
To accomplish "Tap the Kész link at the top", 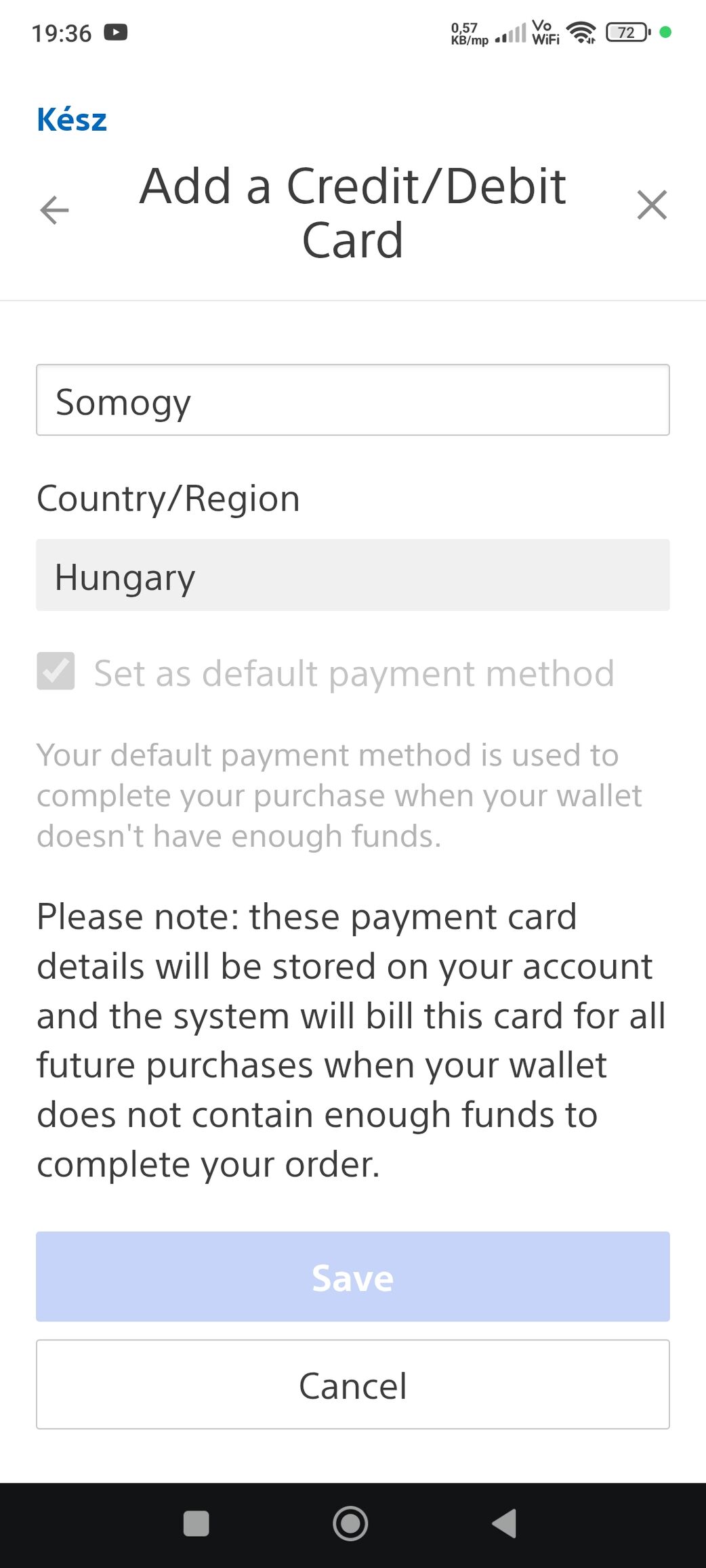I will coord(72,120).
